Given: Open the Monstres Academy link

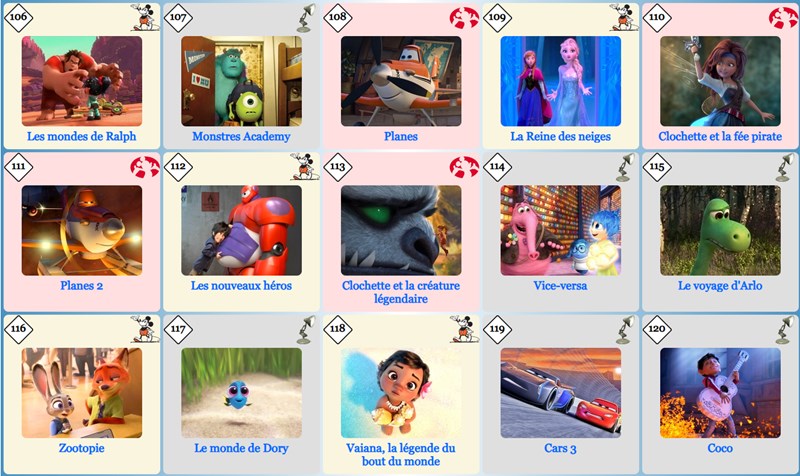Looking at the screenshot, I should point(241,136).
